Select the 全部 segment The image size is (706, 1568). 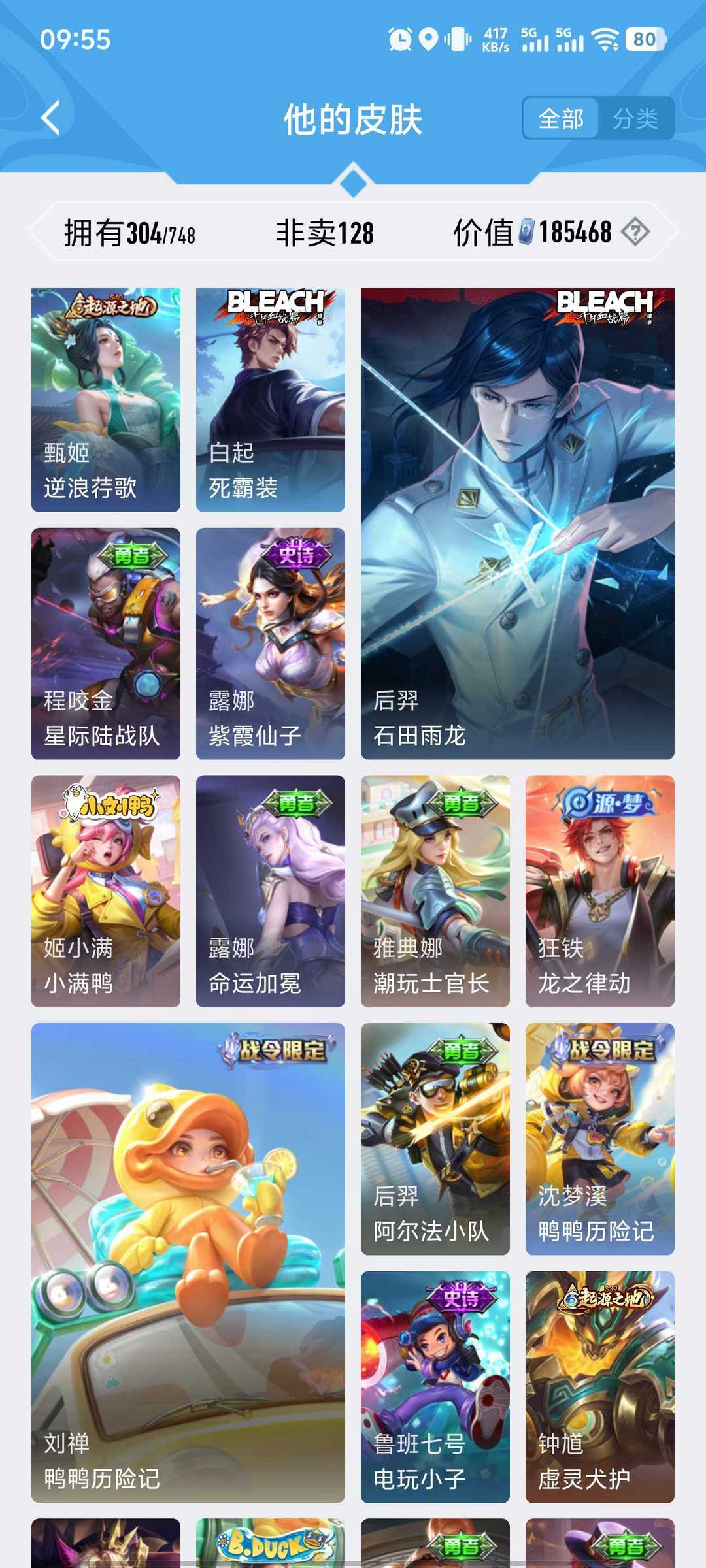[561, 118]
